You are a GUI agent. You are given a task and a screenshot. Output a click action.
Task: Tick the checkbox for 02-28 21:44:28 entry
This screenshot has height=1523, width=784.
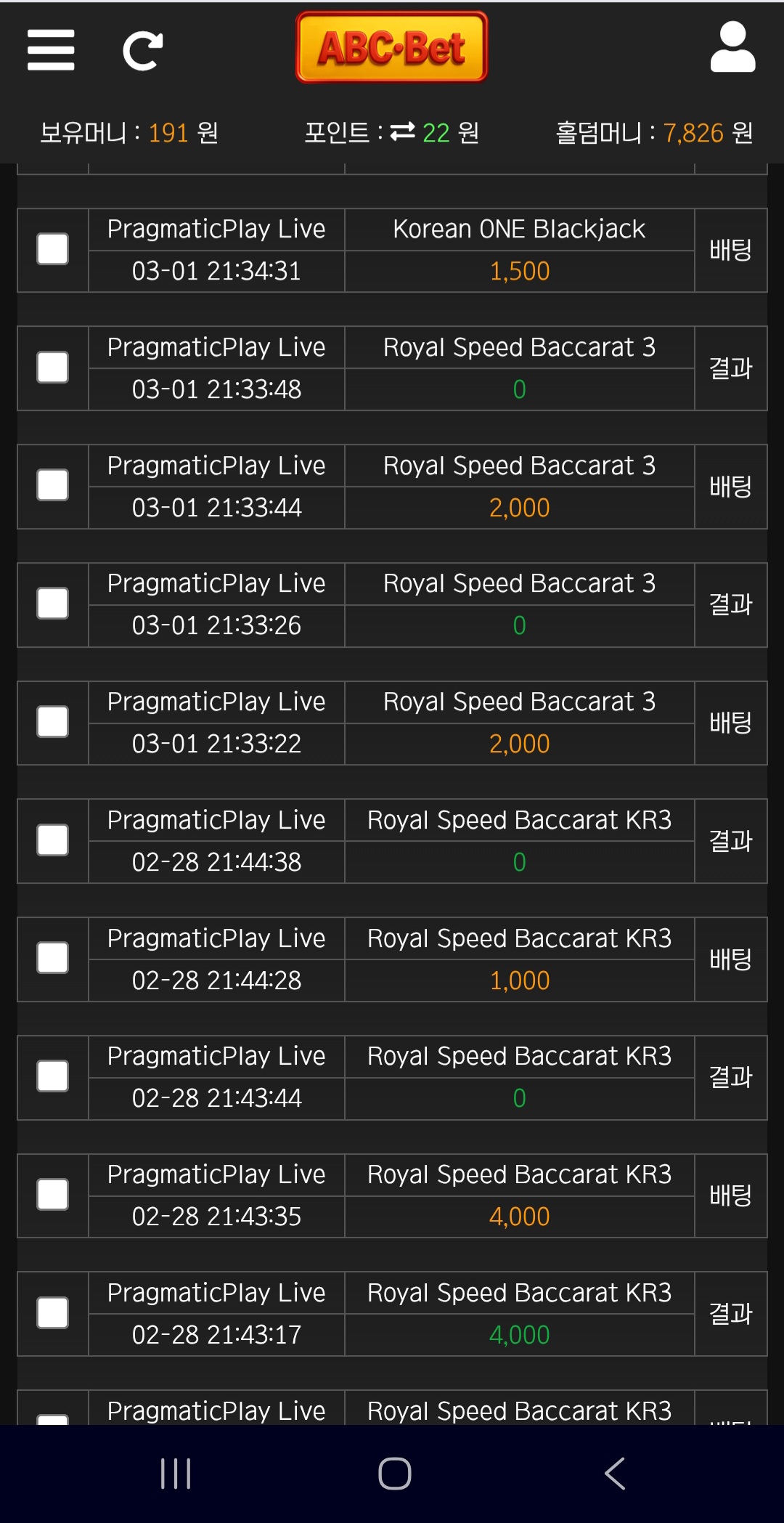[x=53, y=958]
